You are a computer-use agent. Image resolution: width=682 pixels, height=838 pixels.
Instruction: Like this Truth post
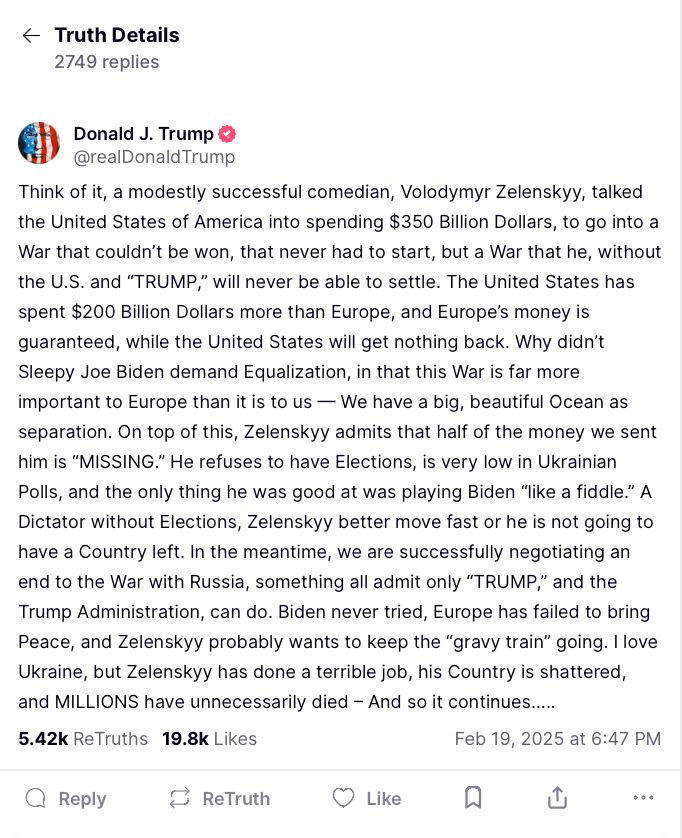tap(366, 798)
